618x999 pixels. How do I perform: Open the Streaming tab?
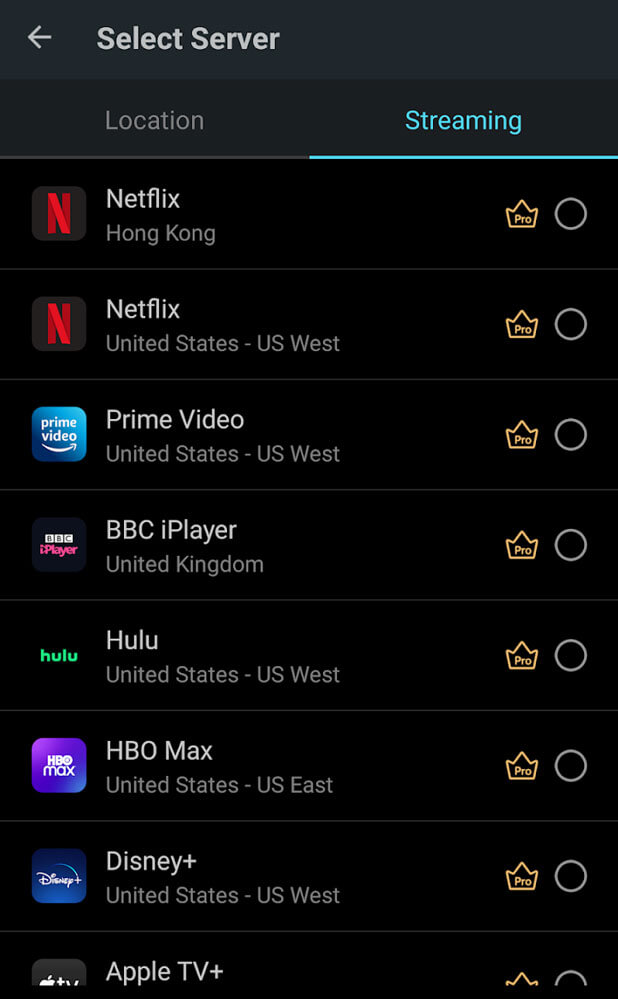[463, 120]
